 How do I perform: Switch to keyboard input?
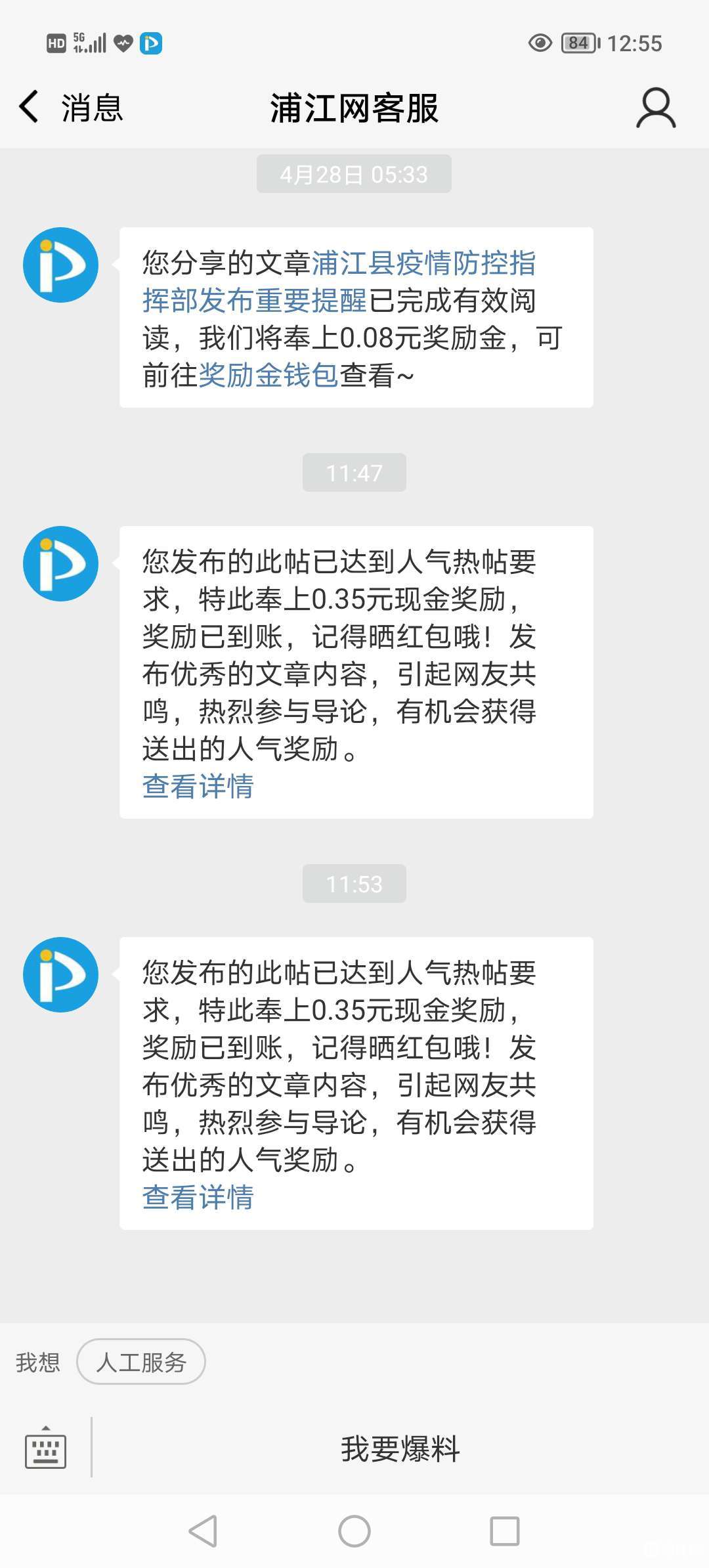tap(45, 1448)
